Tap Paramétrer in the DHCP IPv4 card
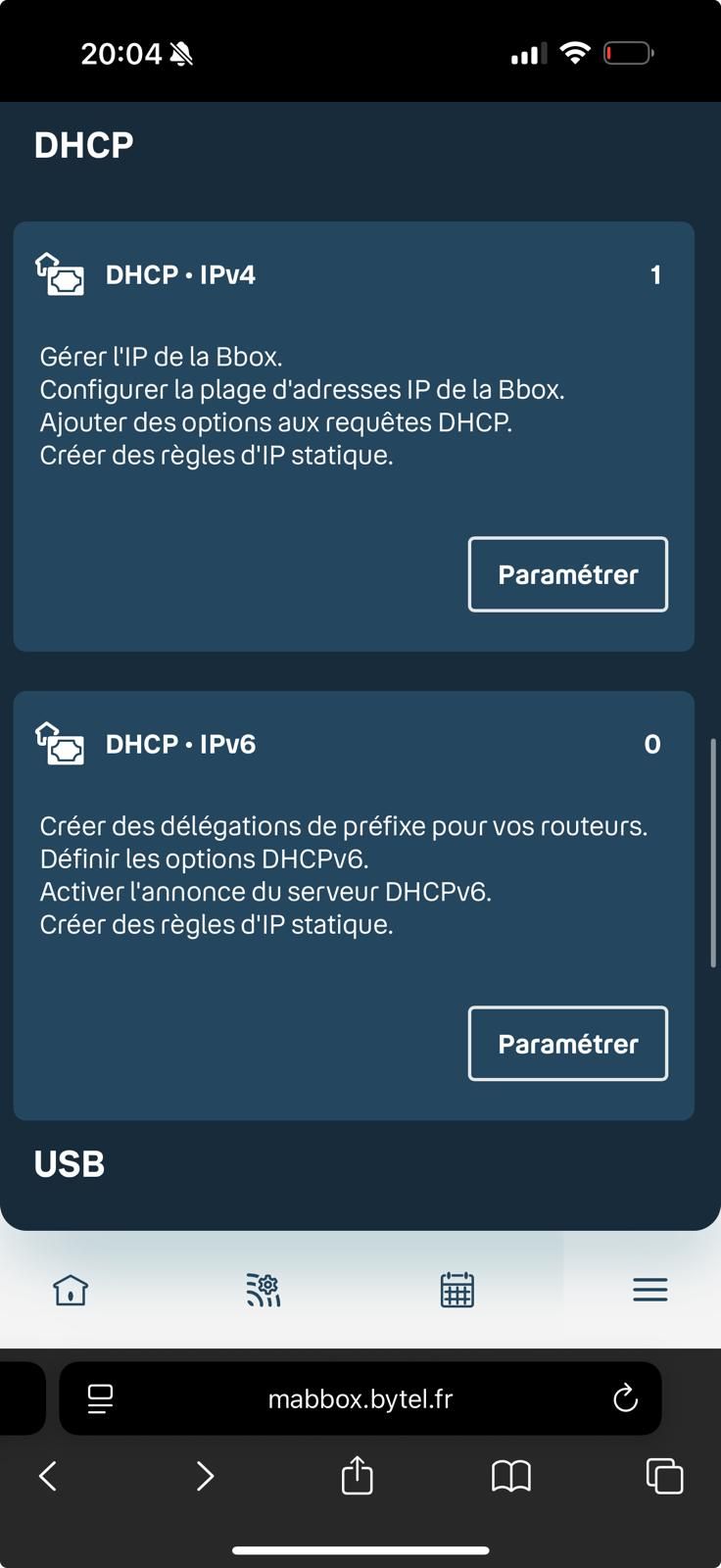The image size is (721, 1568). pyautogui.click(x=567, y=574)
